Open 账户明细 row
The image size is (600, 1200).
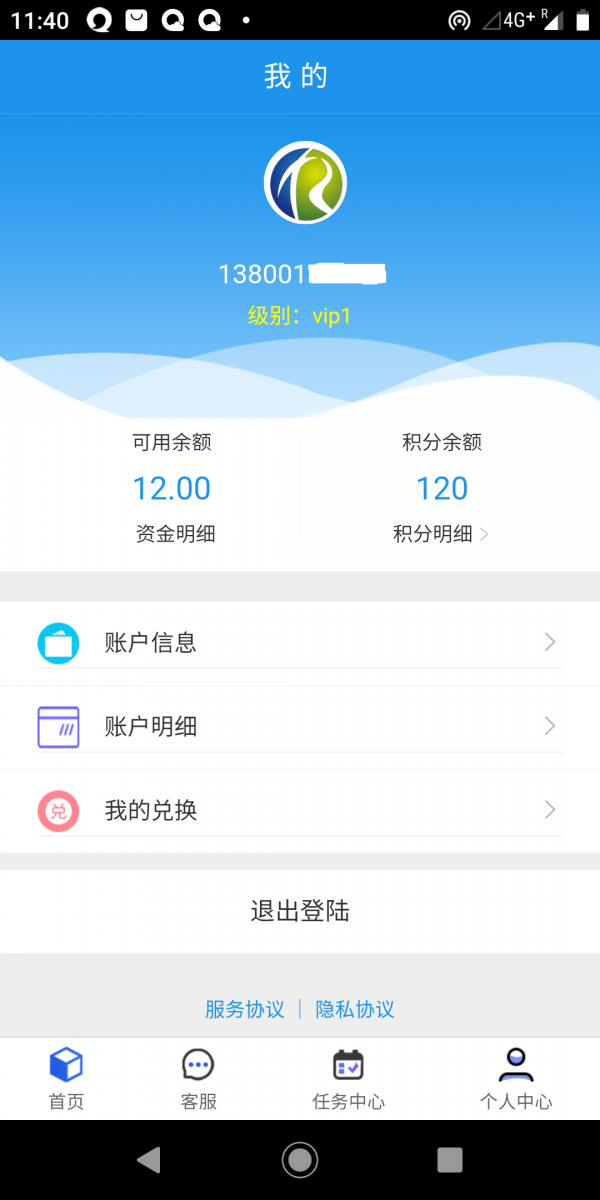click(300, 727)
